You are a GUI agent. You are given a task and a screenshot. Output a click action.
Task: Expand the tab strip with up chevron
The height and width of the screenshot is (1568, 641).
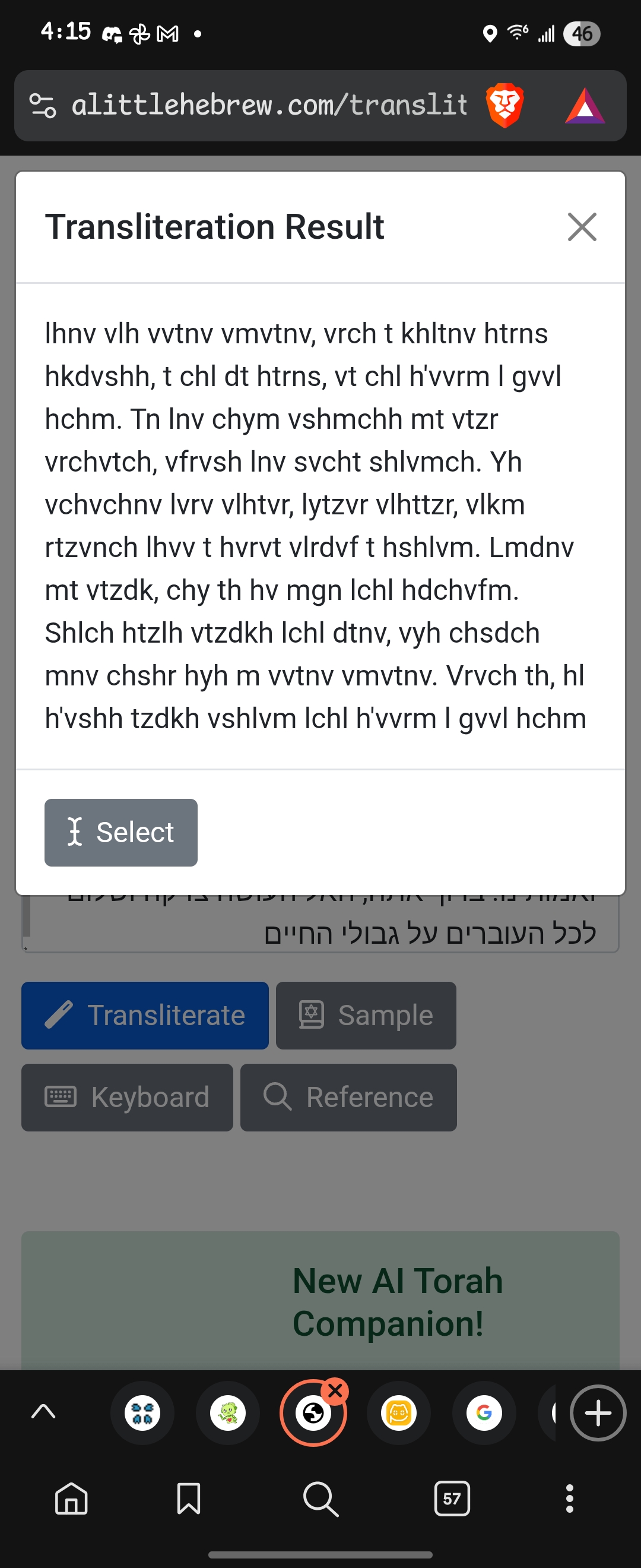(x=43, y=1412)
